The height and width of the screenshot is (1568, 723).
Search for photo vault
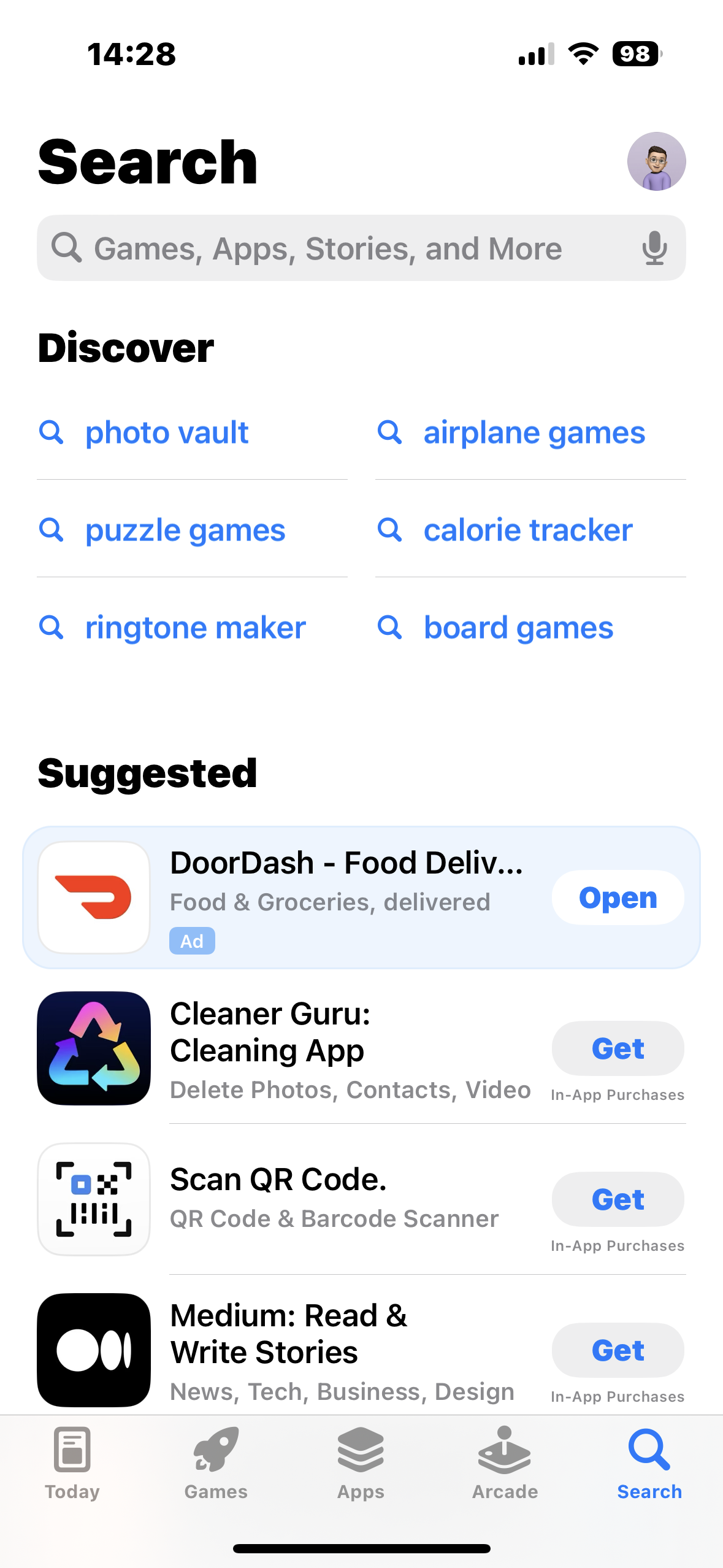166,433
